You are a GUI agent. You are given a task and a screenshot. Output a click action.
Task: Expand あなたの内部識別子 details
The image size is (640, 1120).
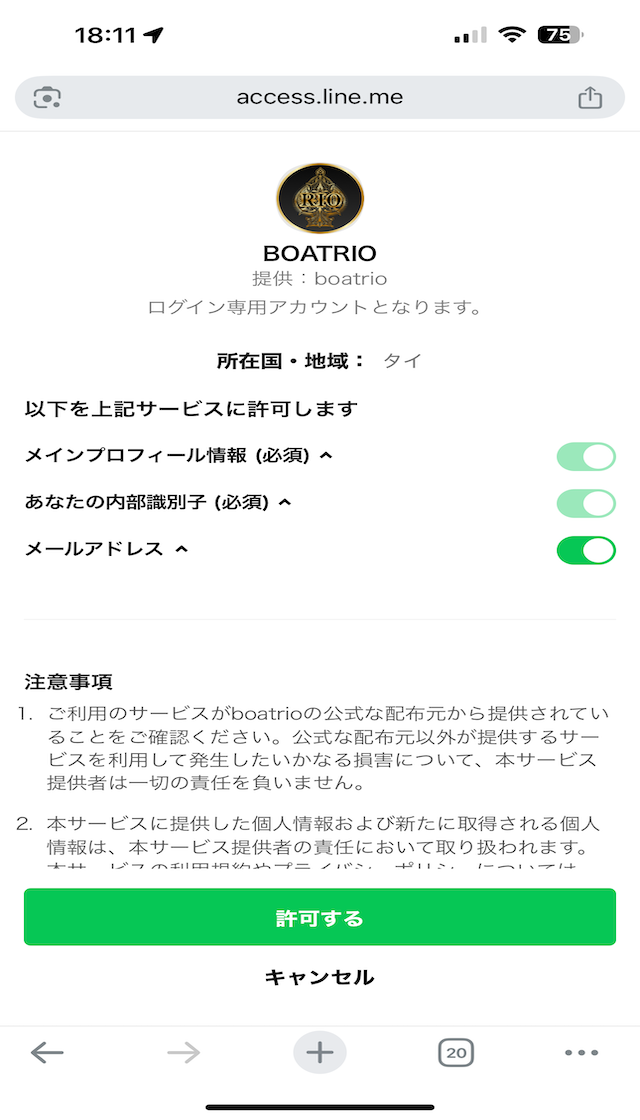[285, 503]
